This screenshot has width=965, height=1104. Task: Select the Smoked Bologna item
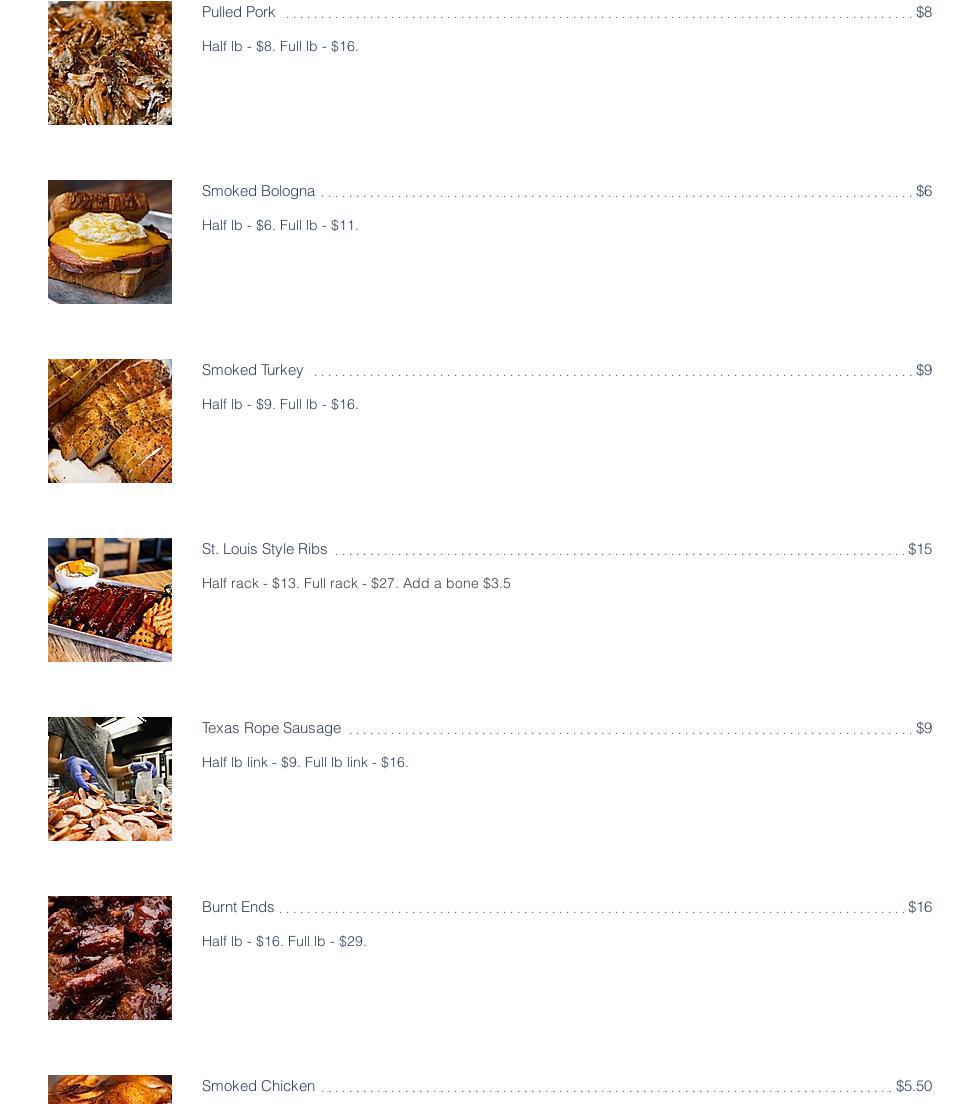[258, 191]
